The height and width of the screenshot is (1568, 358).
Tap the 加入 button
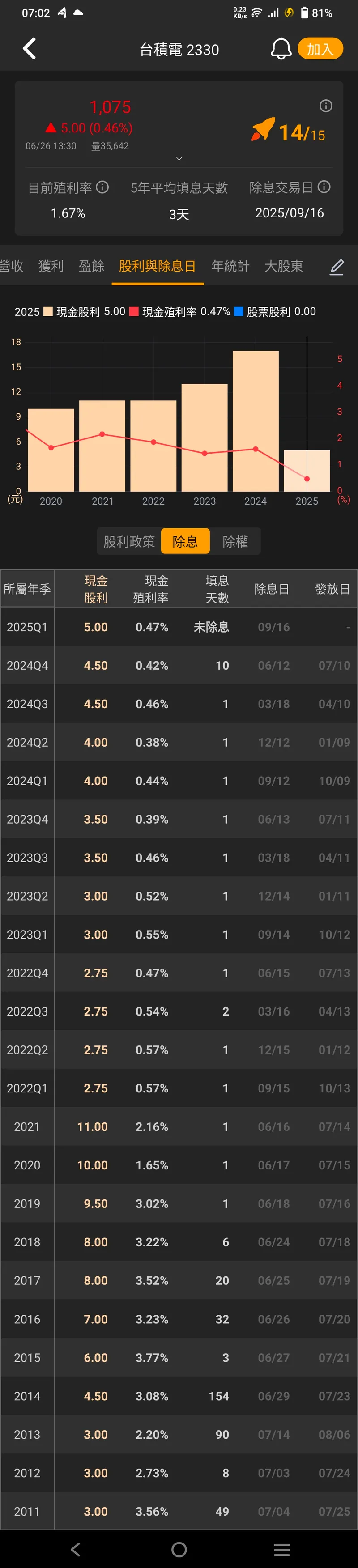point(320,49)
